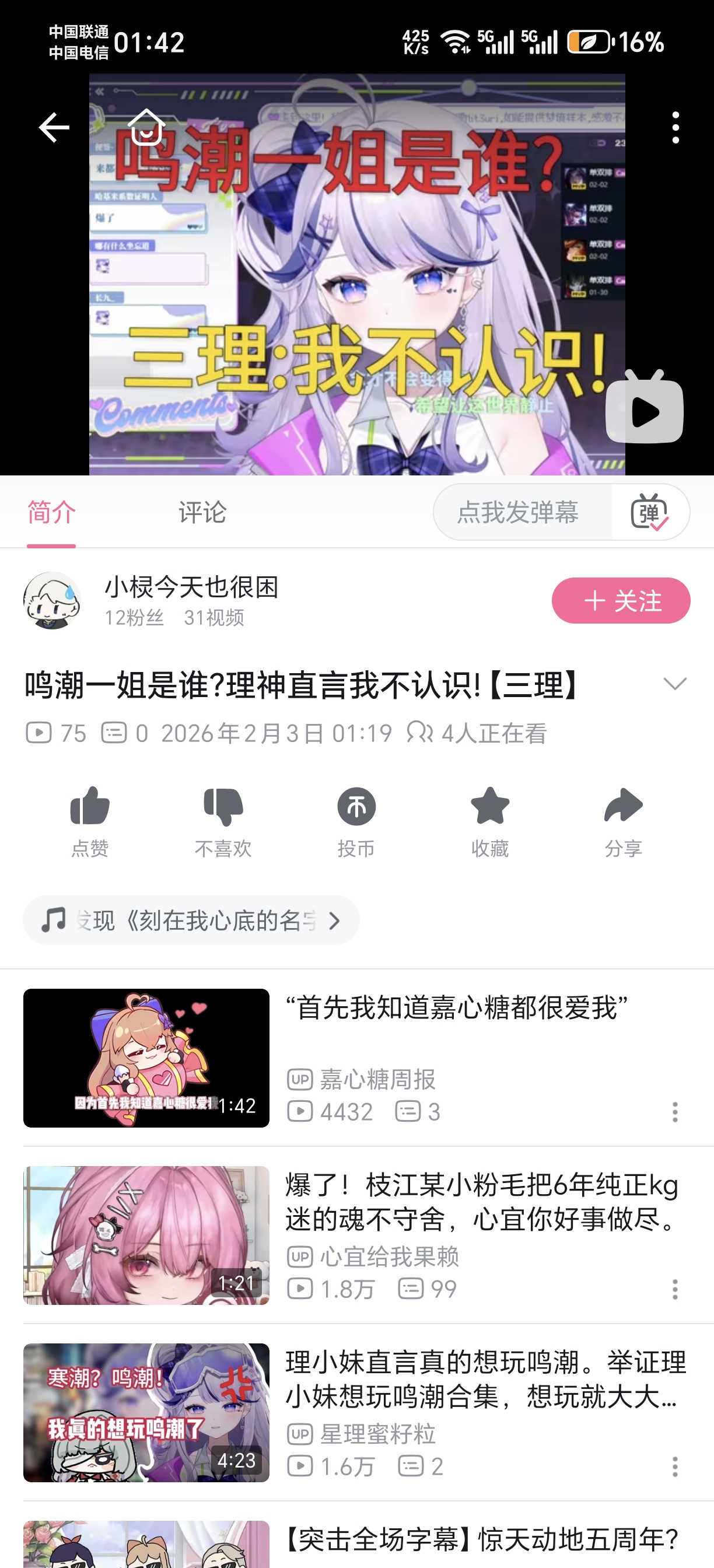
Task: Expand the video title description chevron
Action: [674, 684]
